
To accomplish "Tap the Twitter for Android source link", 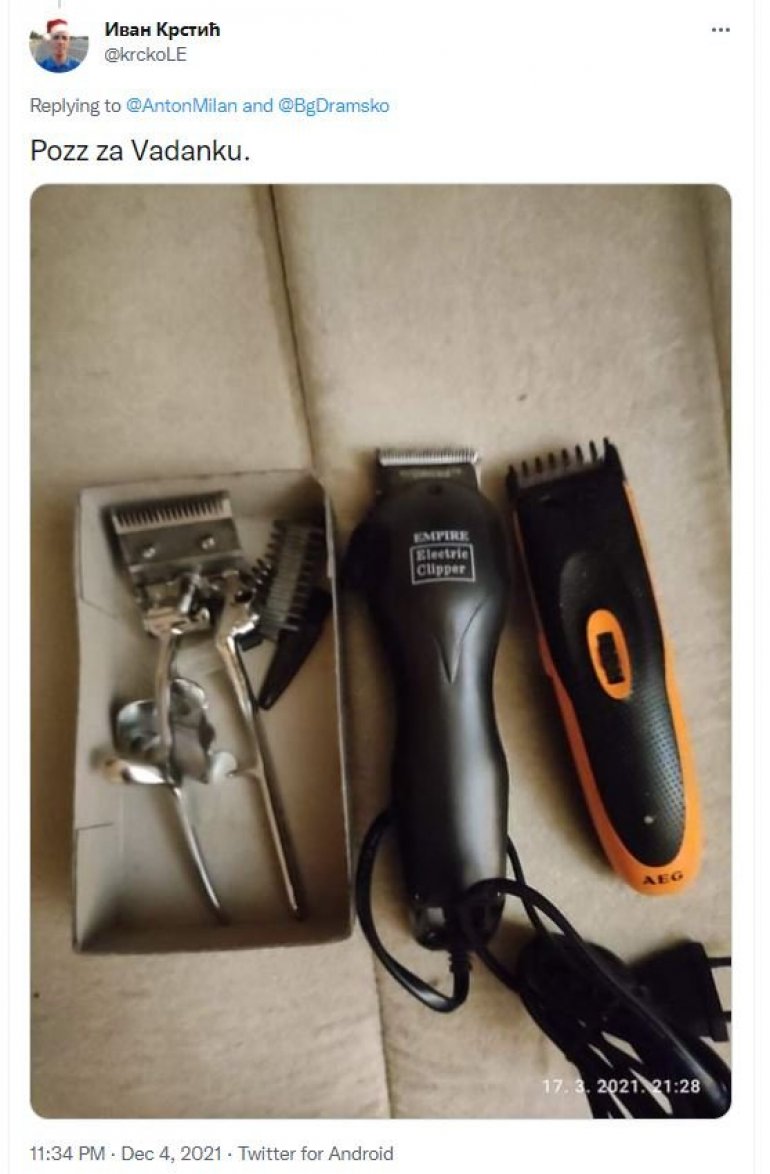I will coord(315,1153).
